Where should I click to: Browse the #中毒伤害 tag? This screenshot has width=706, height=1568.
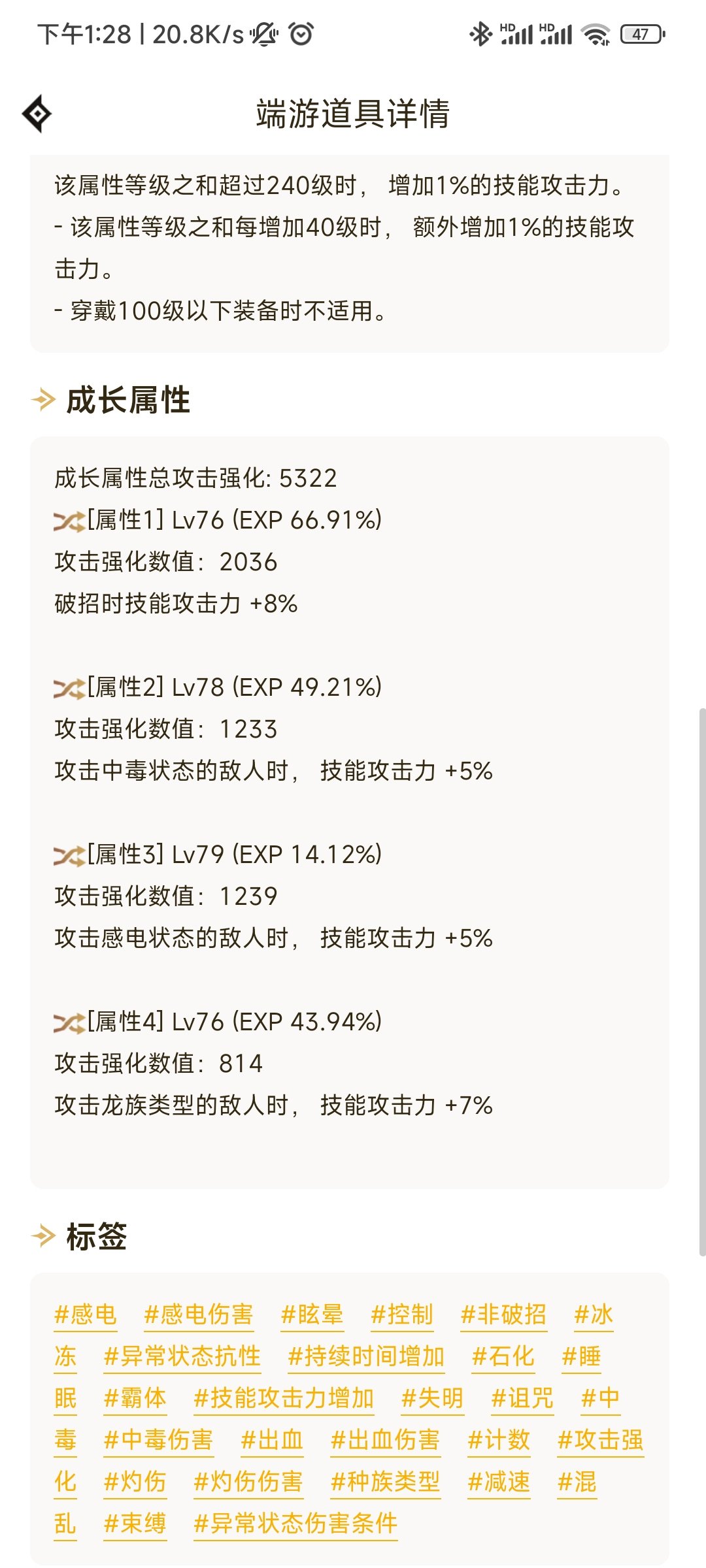pyautogui.click(x=158, y=1440)
